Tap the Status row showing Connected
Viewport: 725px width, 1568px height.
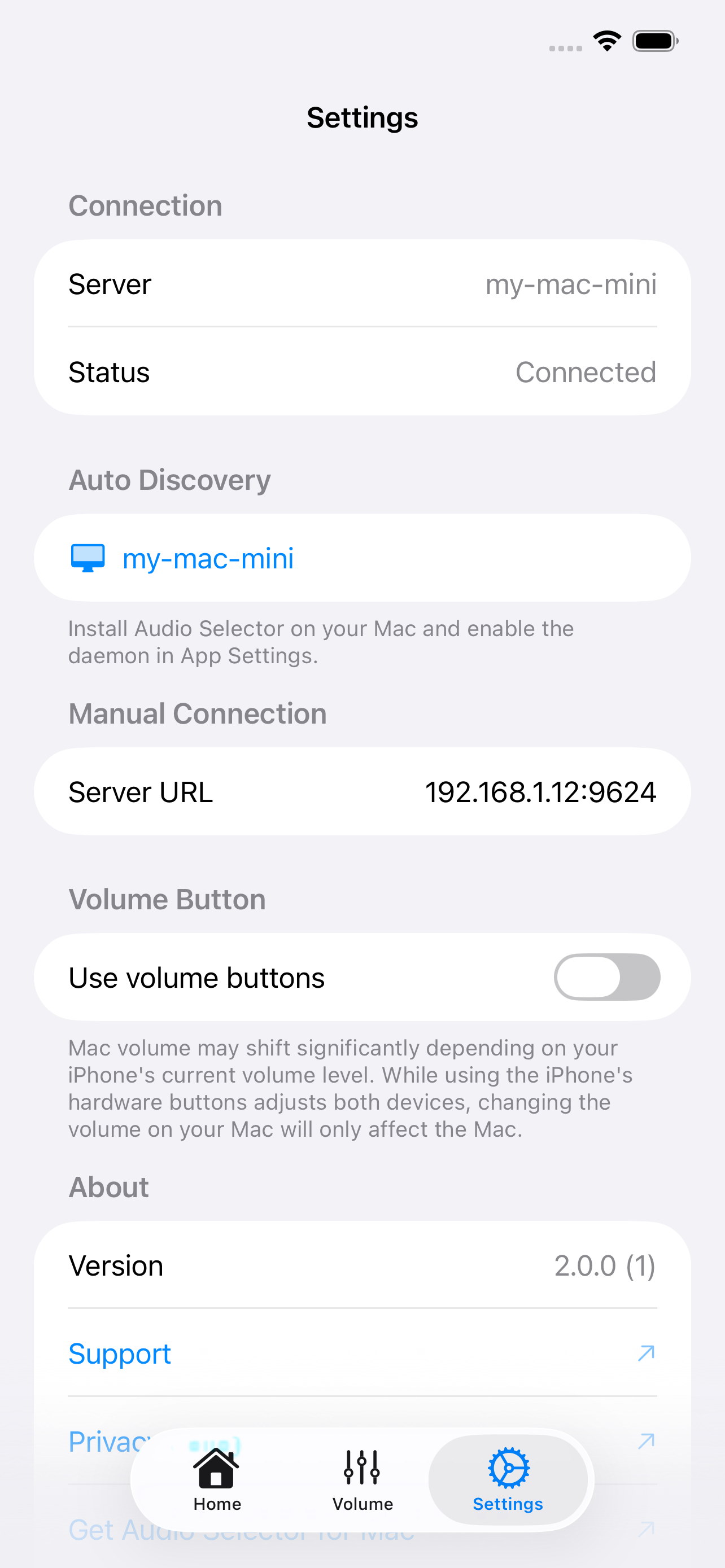click(362, 372)
